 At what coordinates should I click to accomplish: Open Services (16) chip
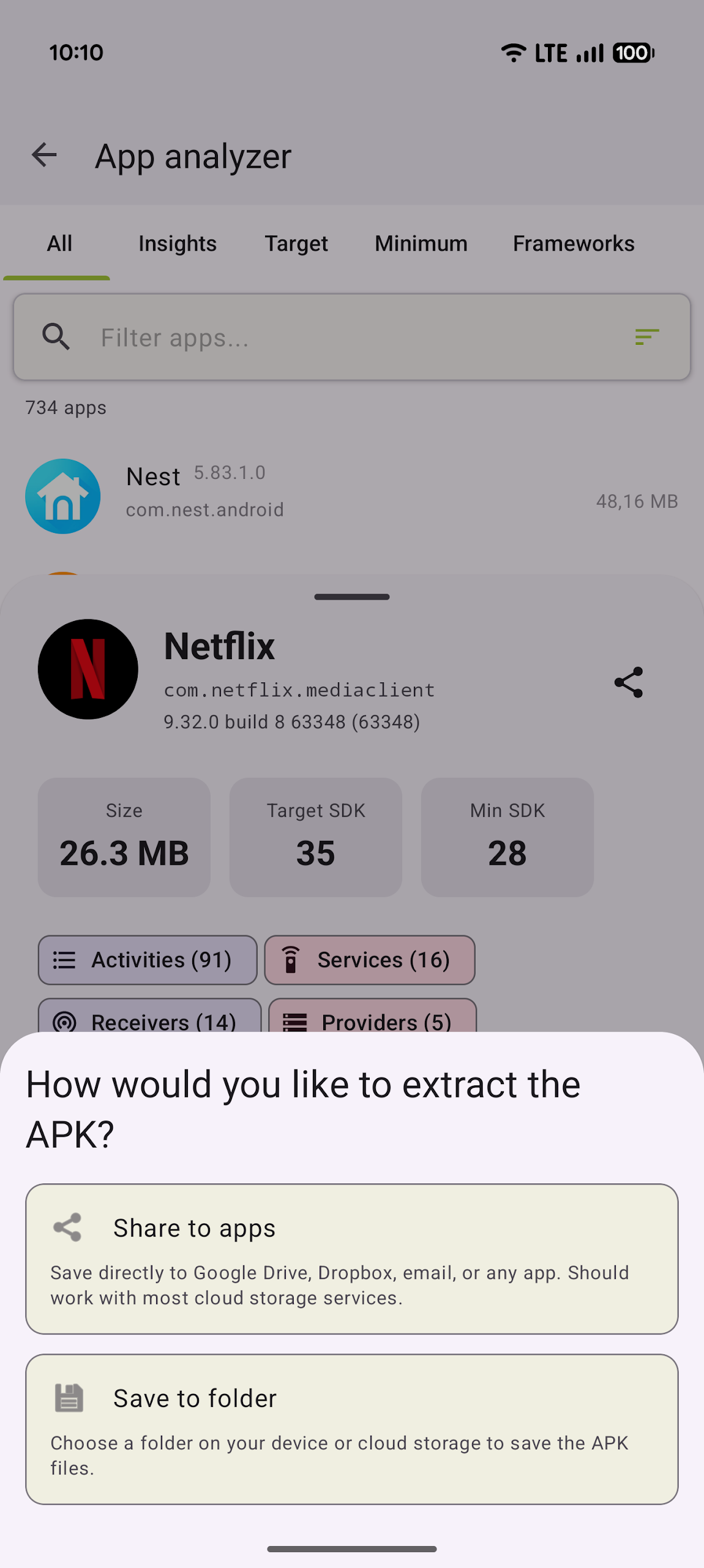point(370,960)
